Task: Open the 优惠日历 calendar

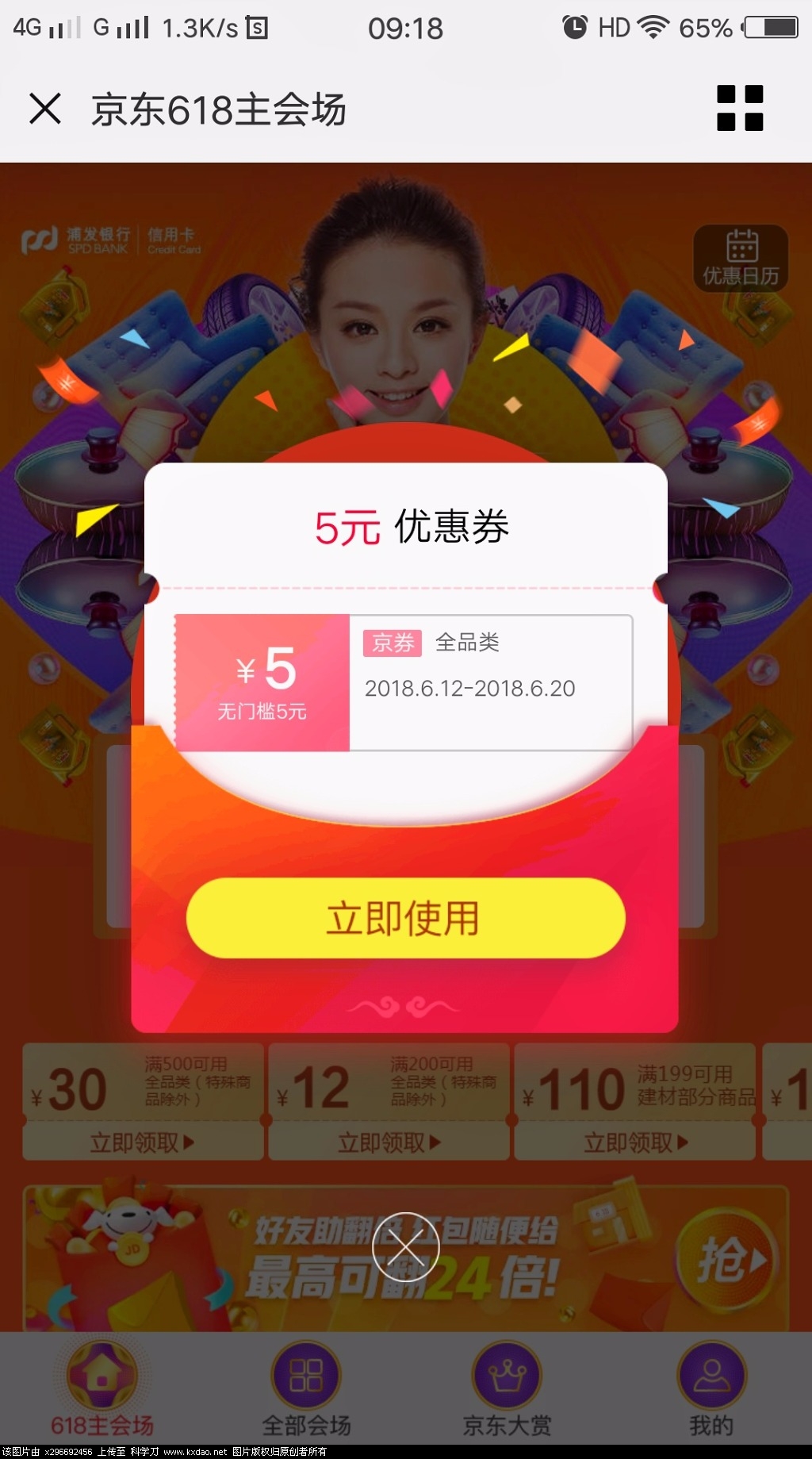Action: 741,258
